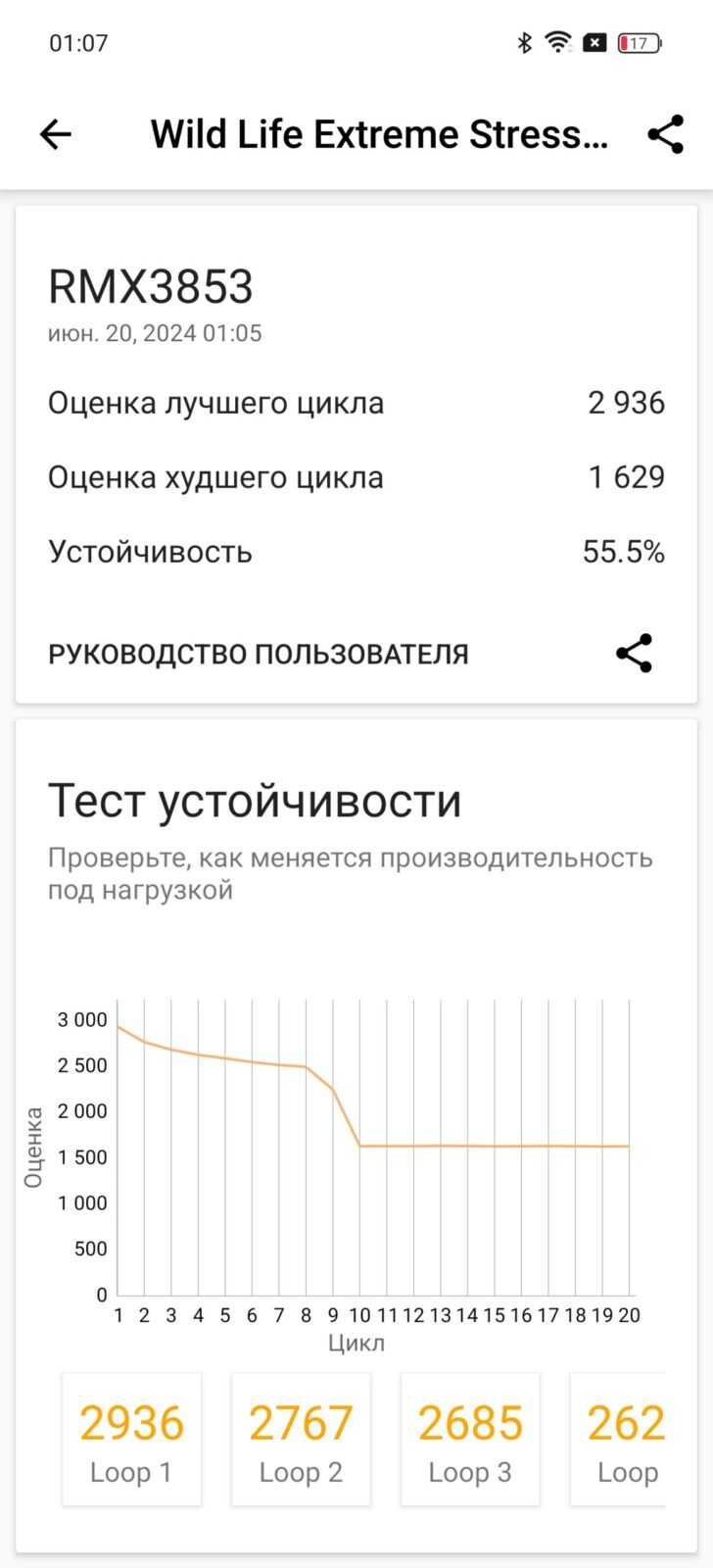The width and height of the screenshot is (713, 1568).
Task: Select the Loop 2 score card
Action: 301,1439
